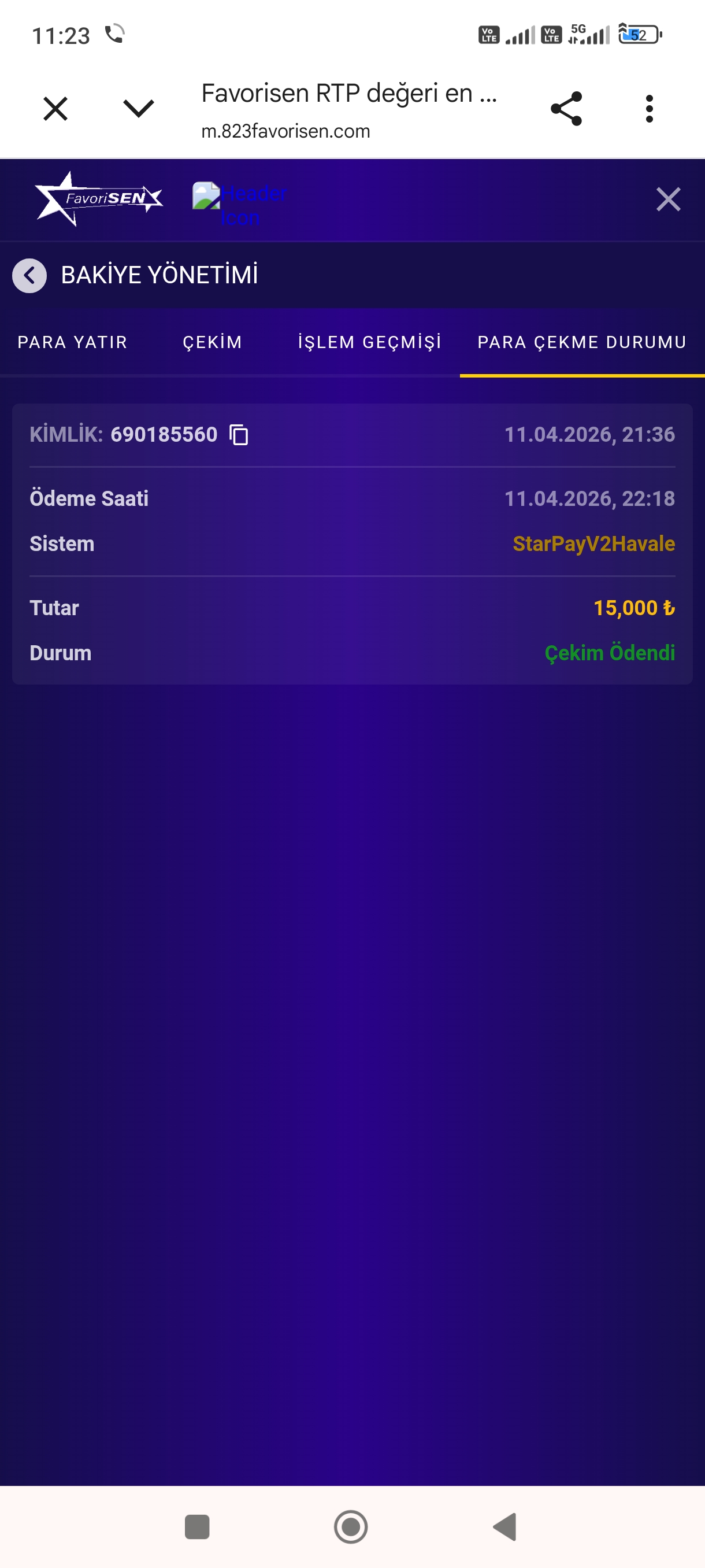Screen dimensions: 705x1568
Task: Open the browser overflow menu
Action: [x=649, y=109]
